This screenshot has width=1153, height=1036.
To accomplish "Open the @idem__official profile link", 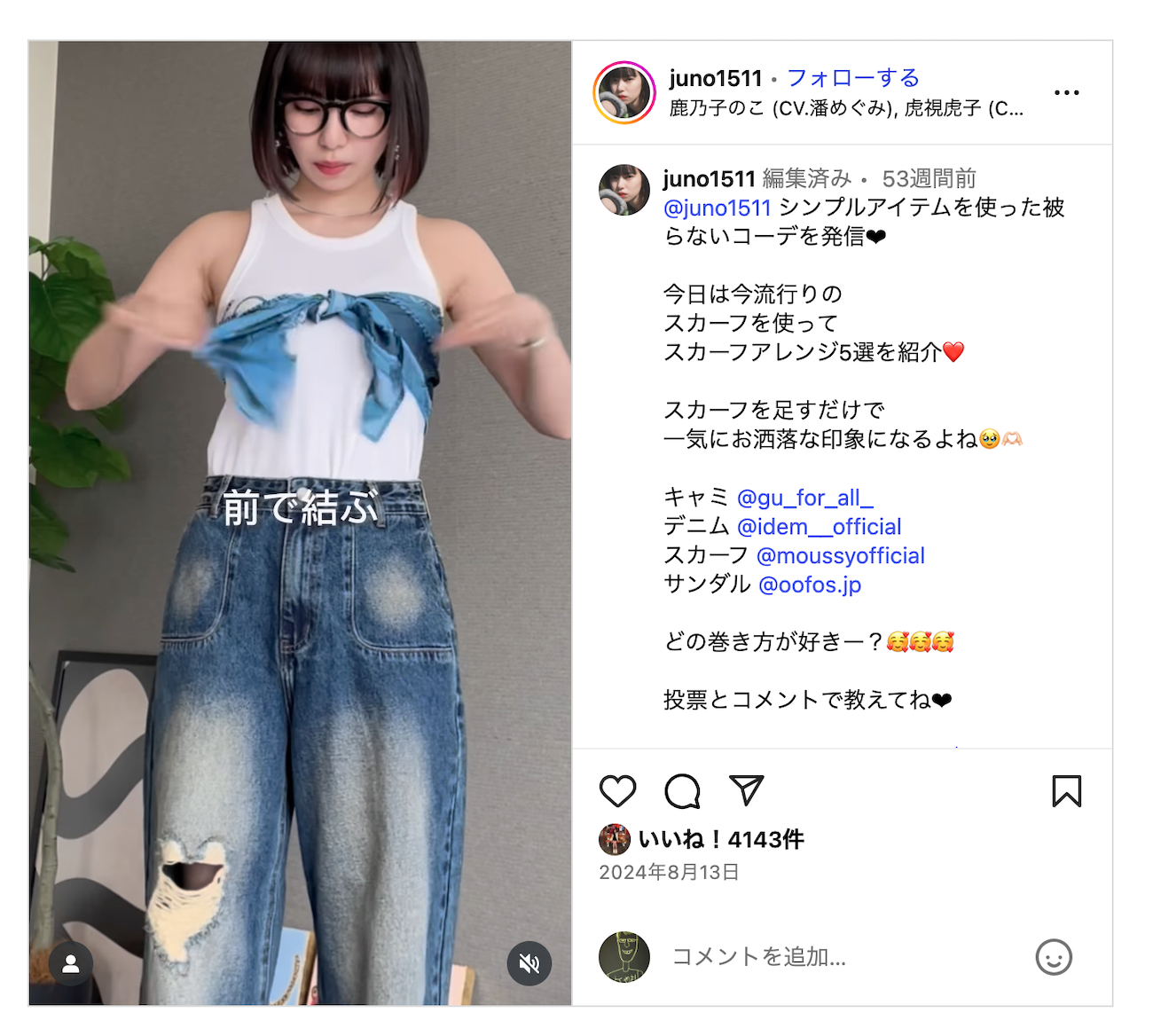I will (x=819, y=527).
